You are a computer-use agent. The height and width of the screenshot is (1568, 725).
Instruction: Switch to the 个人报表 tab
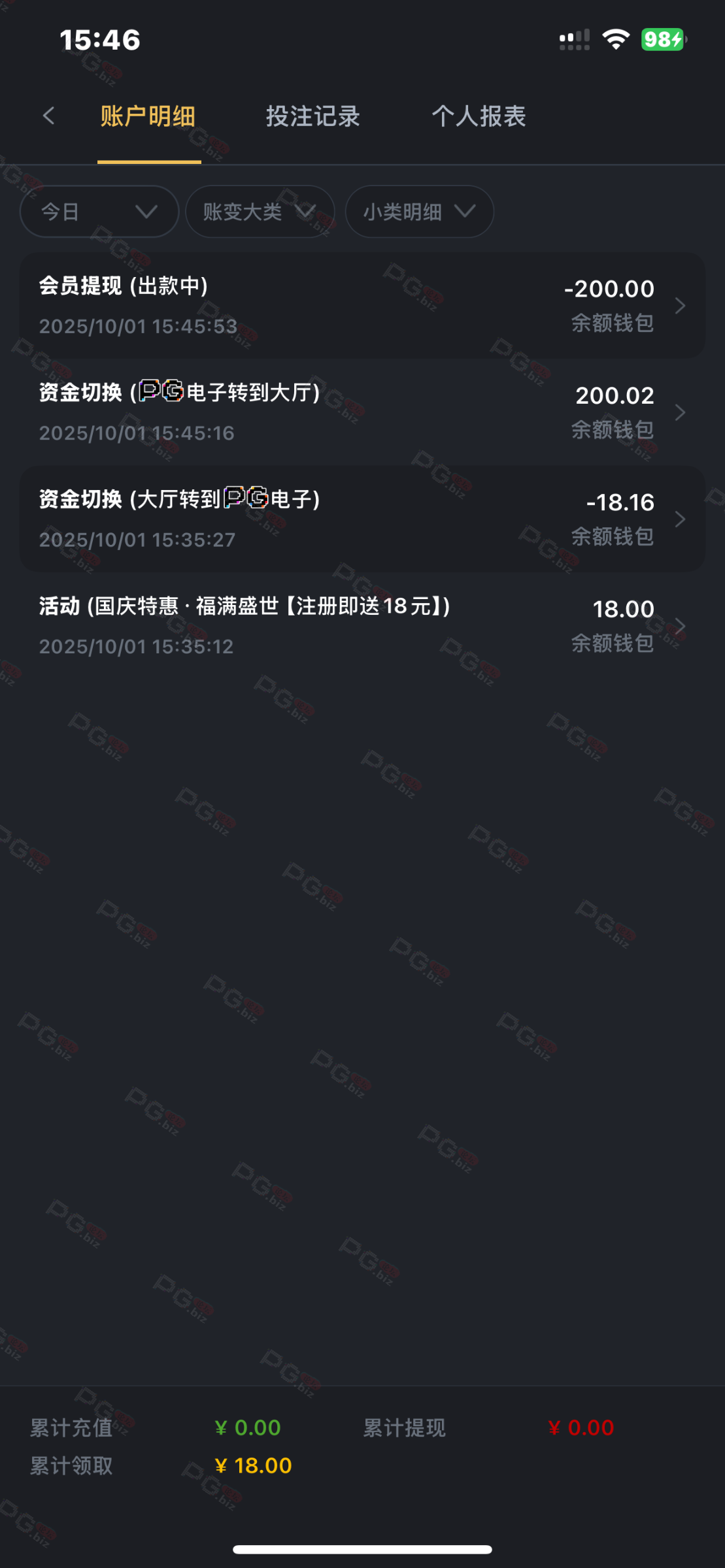point(479,116)
